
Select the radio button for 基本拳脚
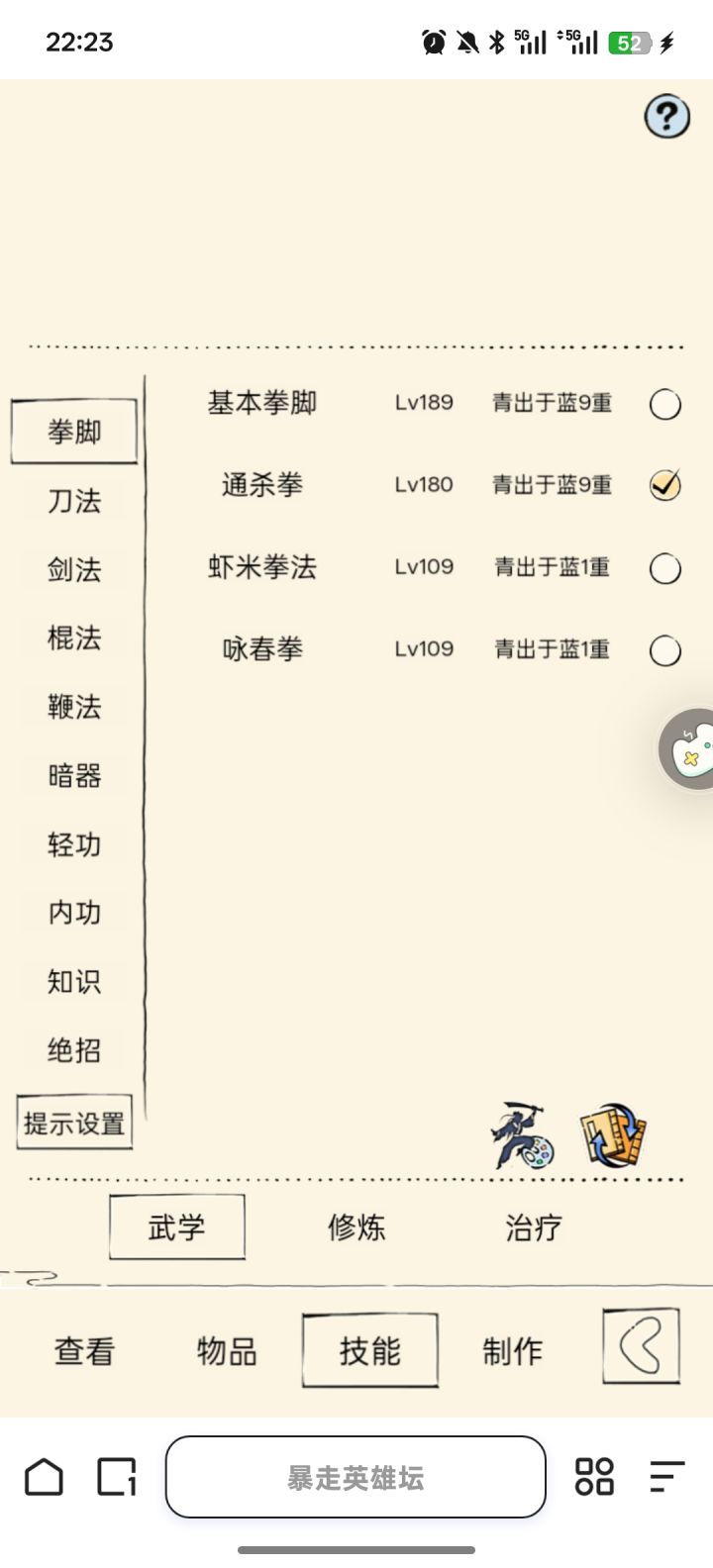click(664, 404)
